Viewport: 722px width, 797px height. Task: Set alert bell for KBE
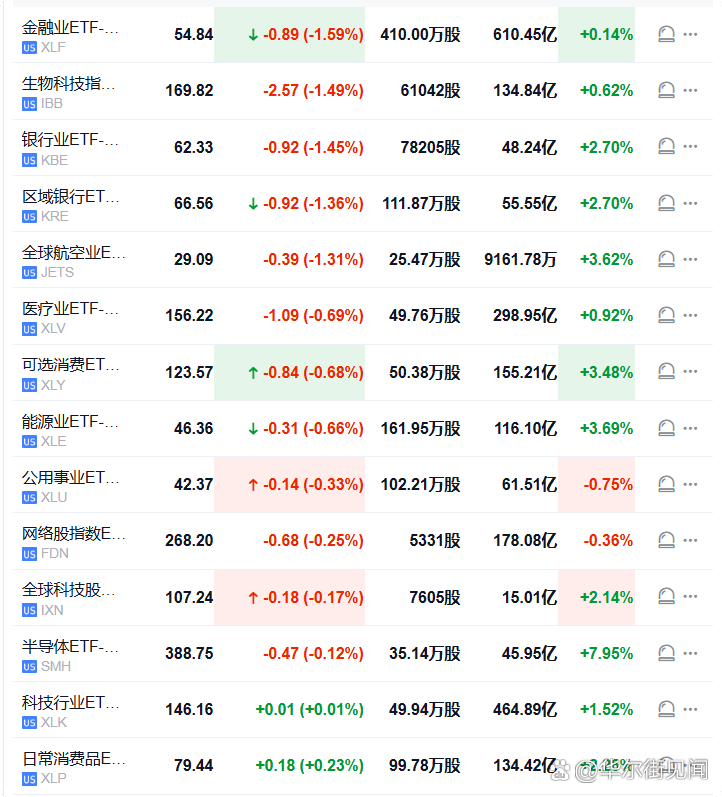pos(666,147)
